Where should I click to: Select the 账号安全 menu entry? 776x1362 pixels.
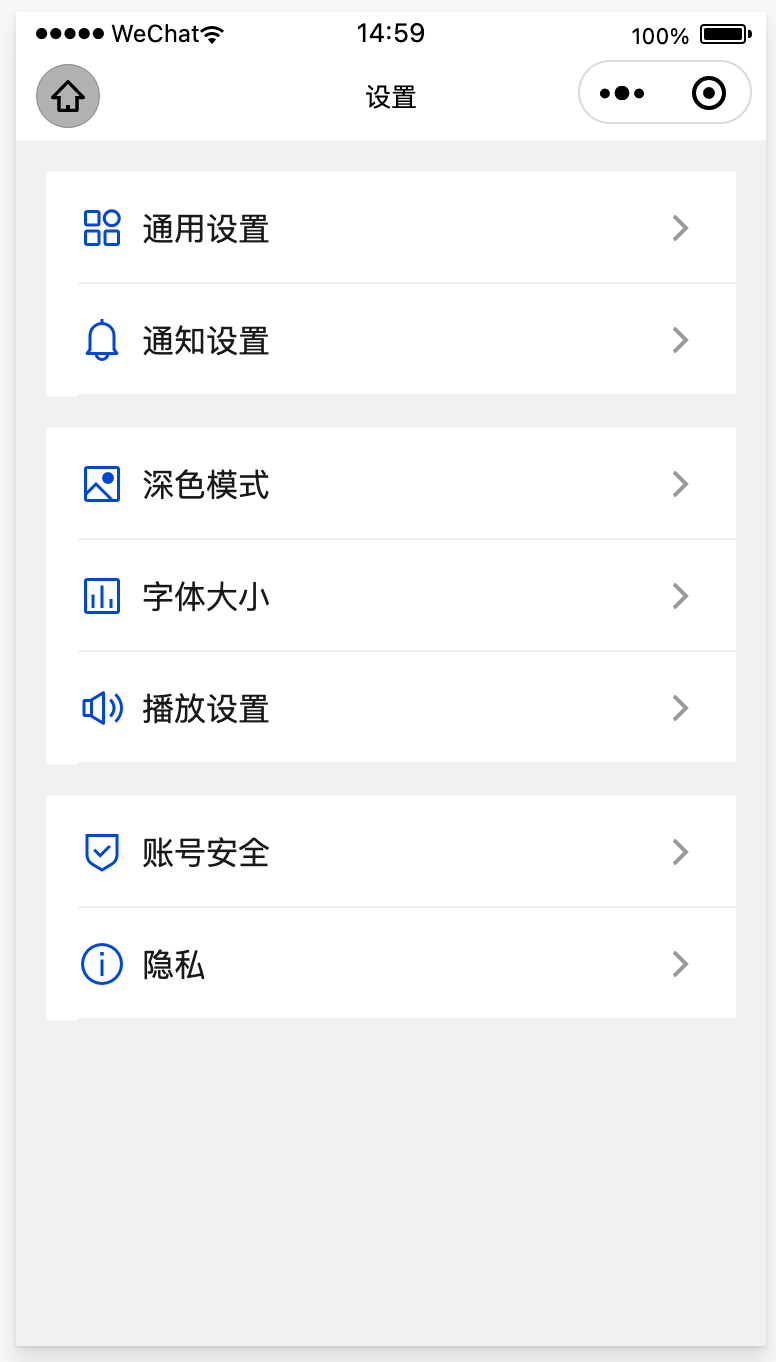pos(390,852)
